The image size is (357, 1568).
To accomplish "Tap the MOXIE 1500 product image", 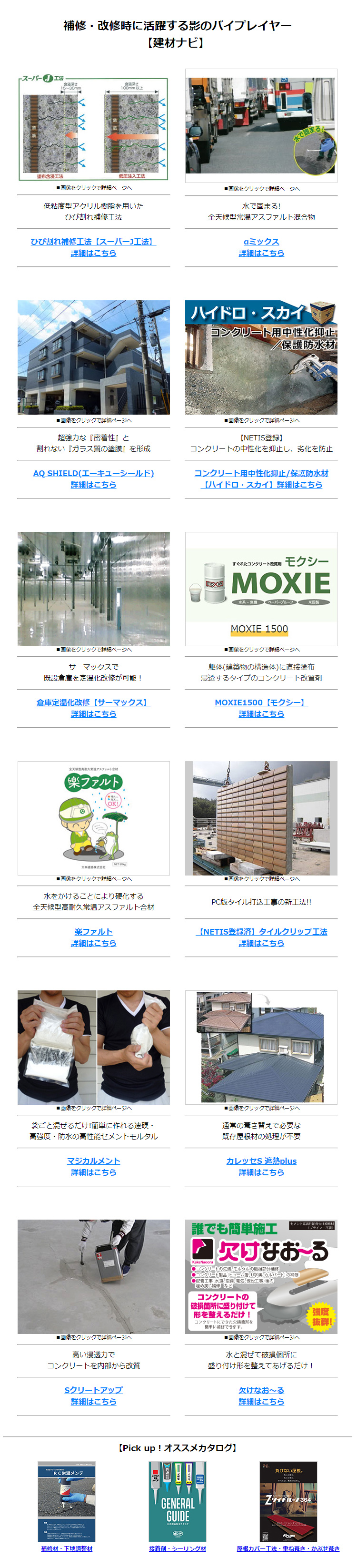I will pos(261,589).
